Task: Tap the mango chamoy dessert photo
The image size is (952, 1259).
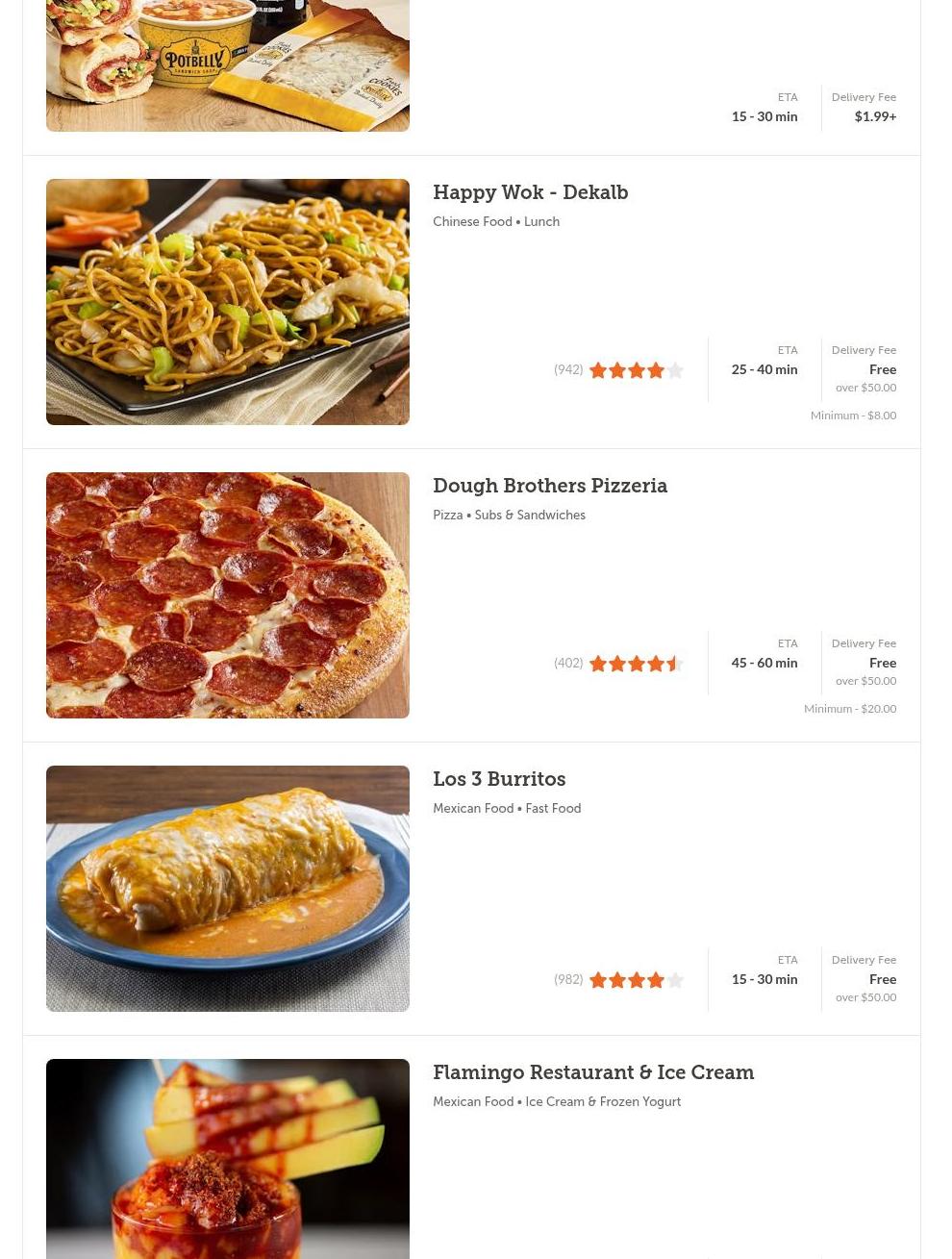Action: (x=228, y=1159)
